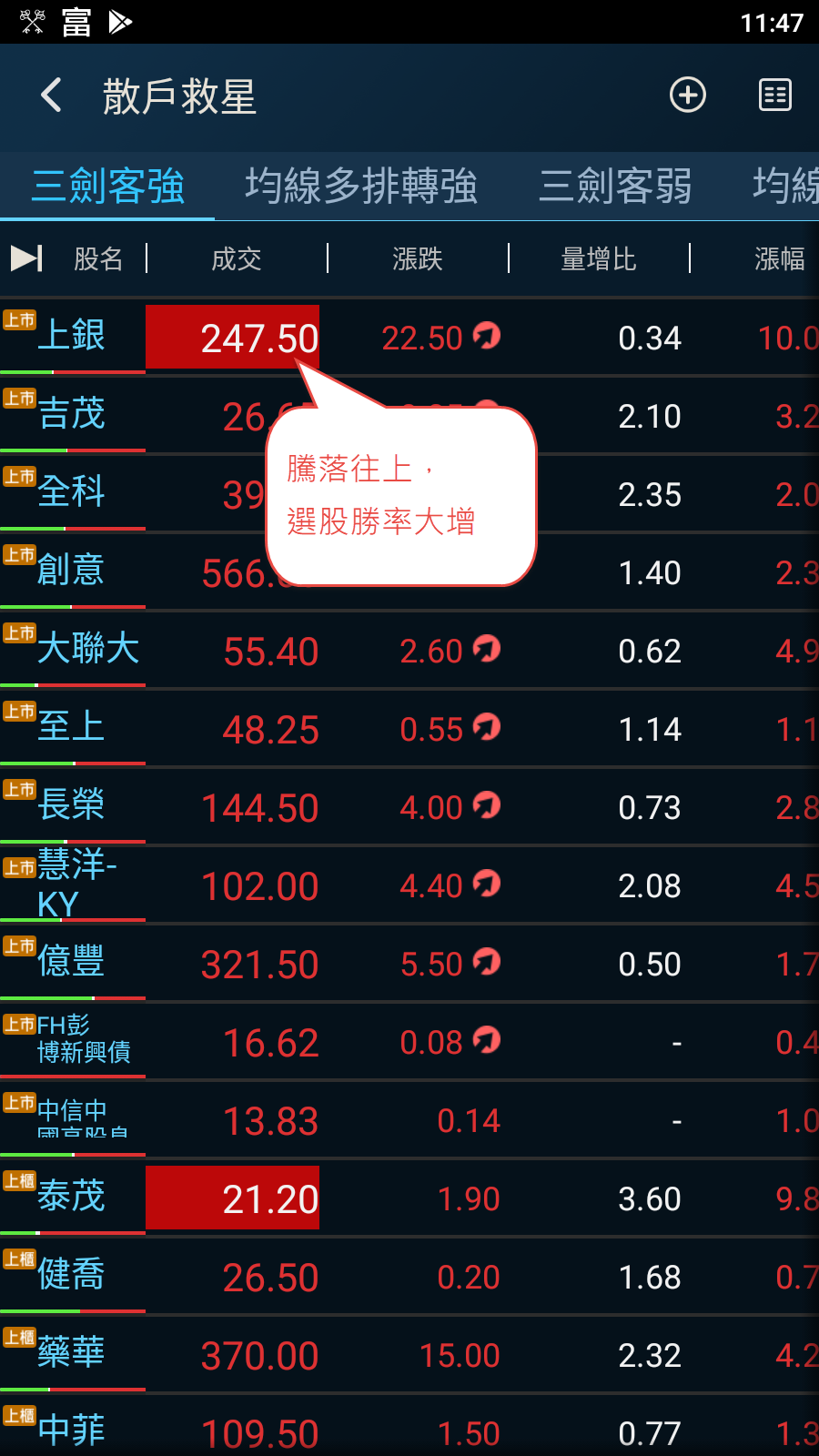Sort by tapping the 量增比 column header
The image size is (819, 1456).
coord(597,259)
